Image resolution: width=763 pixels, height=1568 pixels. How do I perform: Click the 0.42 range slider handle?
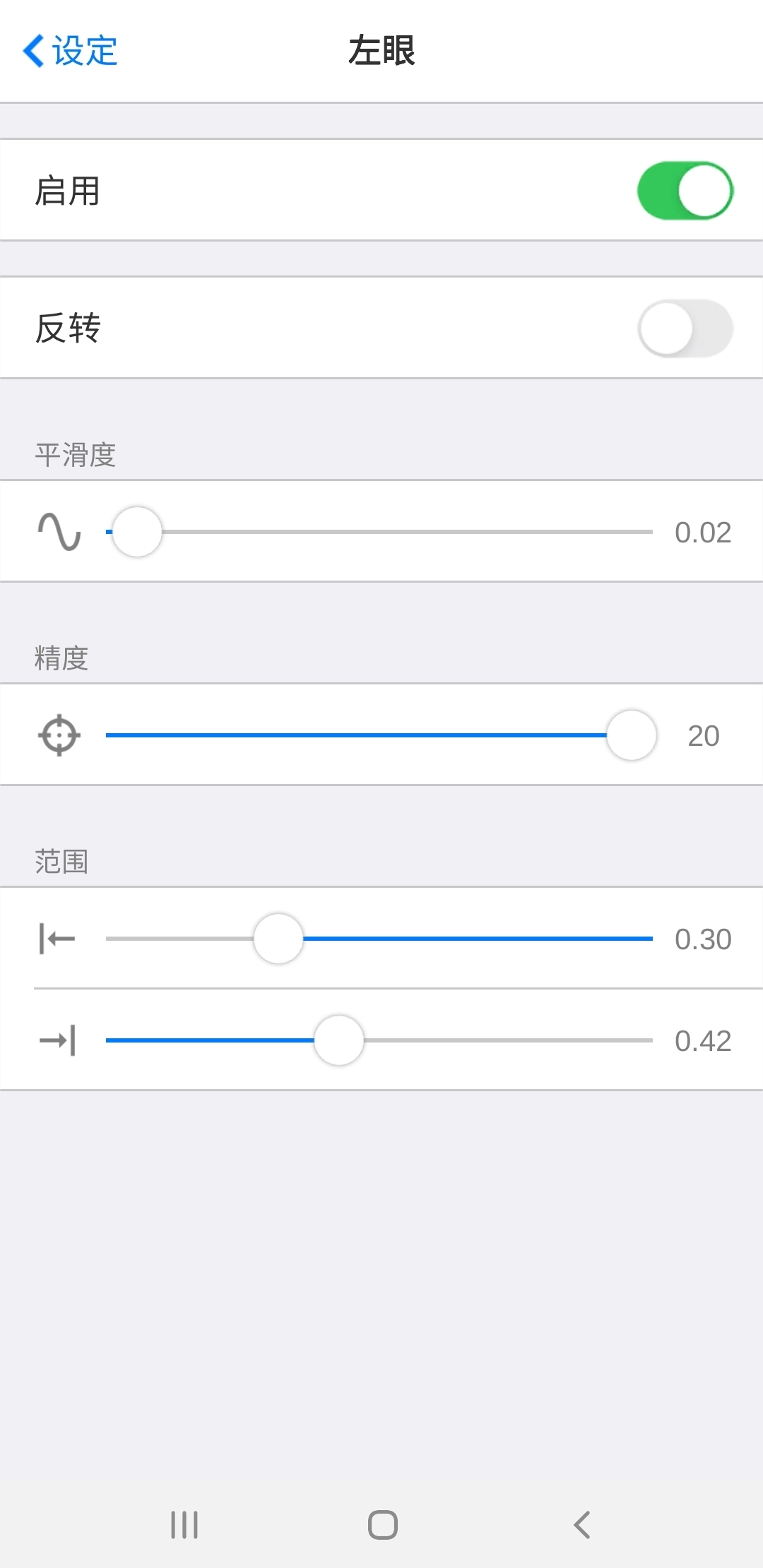[x=338, y=1040]
